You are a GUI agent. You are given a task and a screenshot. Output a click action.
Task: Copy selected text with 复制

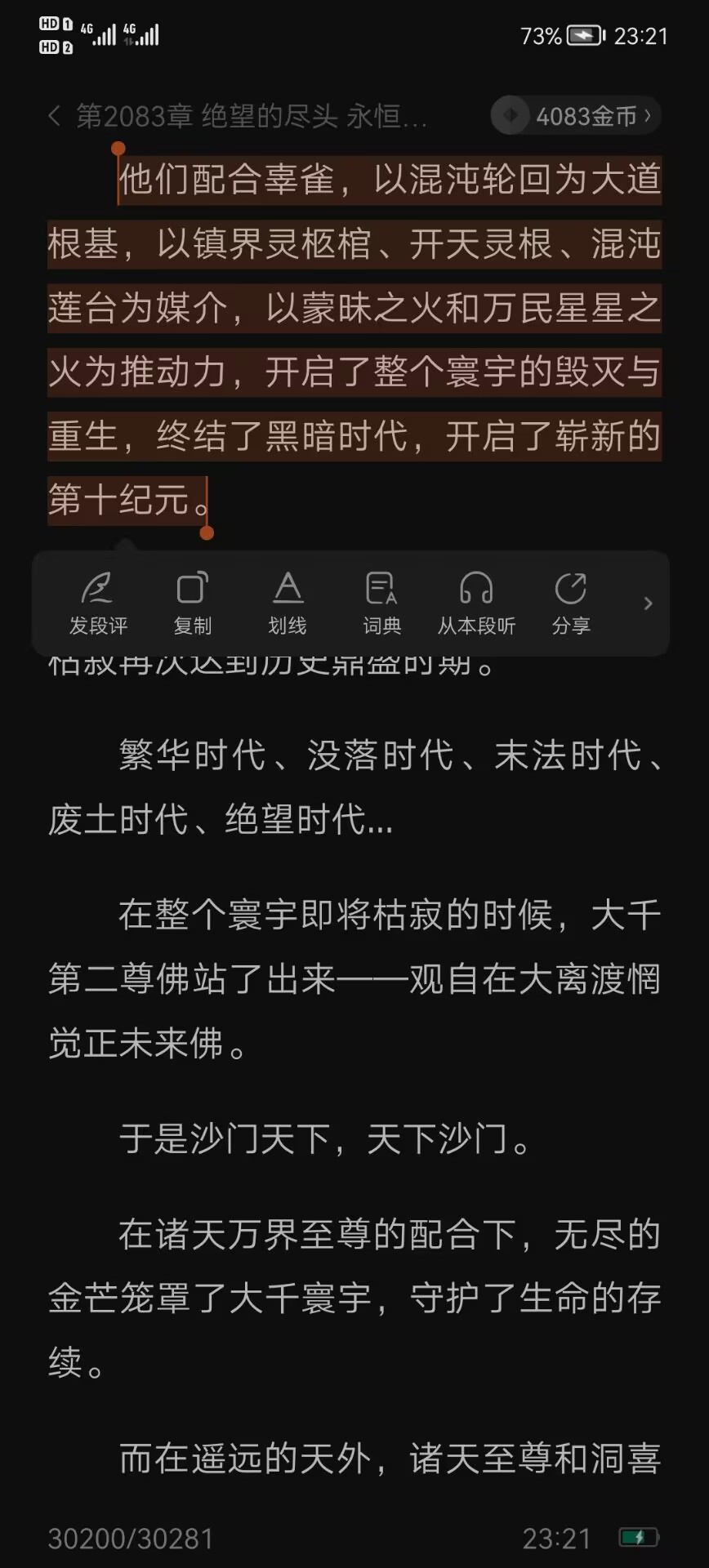pos(193,603)
